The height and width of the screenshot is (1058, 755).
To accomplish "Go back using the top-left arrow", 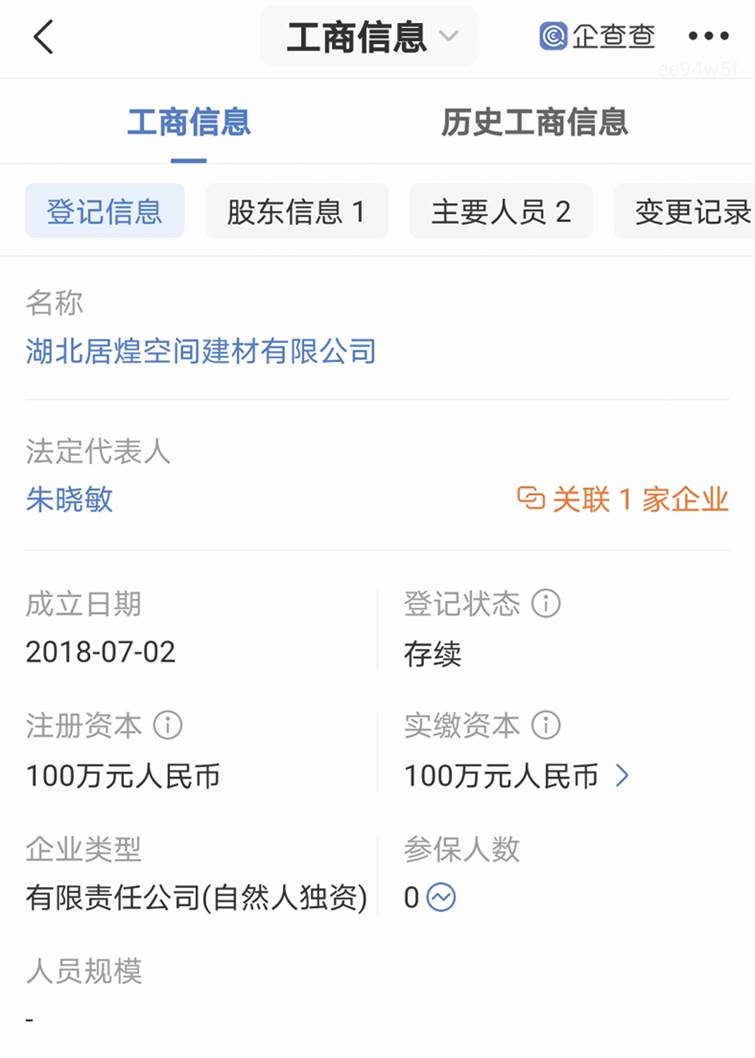I will (x=42, y=38).
